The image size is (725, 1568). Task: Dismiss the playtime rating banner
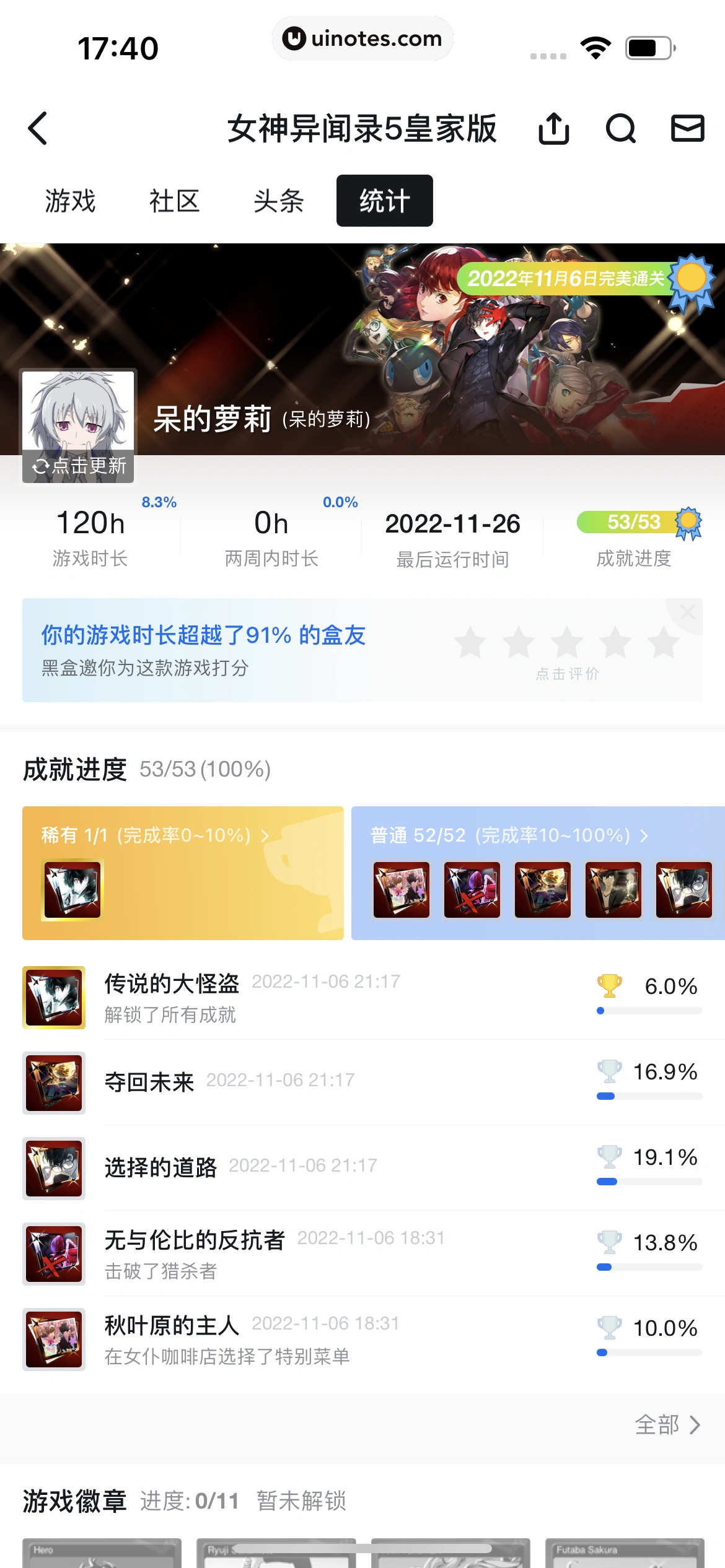pyautogui.click(x=687, y=613)
